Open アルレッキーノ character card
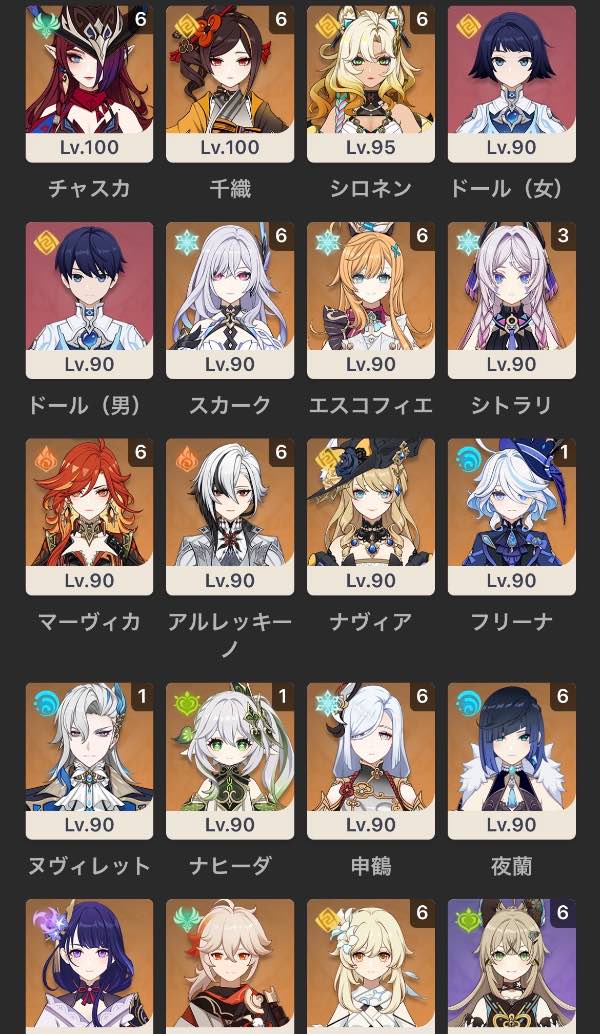 click(230, 515)
